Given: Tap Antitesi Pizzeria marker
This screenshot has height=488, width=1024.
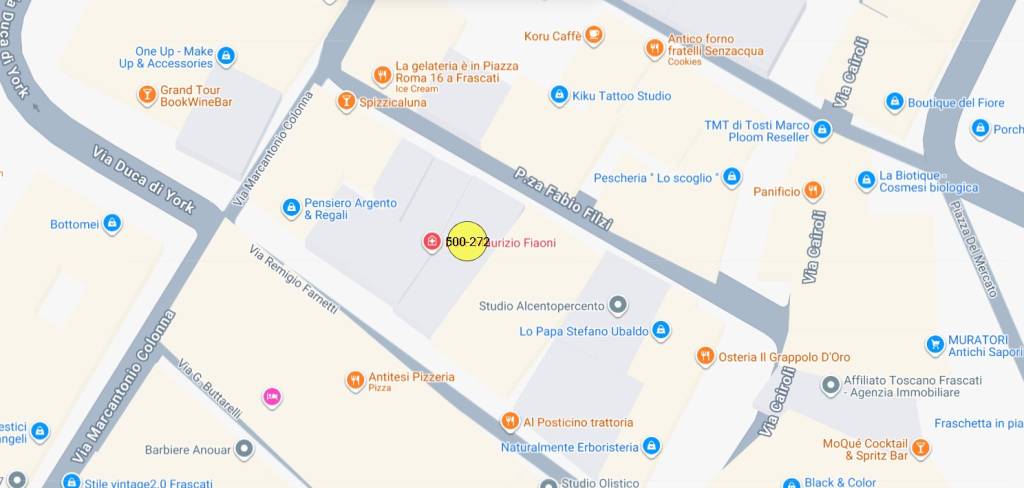Looking at the screenshot, I should [x=354, y=381].
